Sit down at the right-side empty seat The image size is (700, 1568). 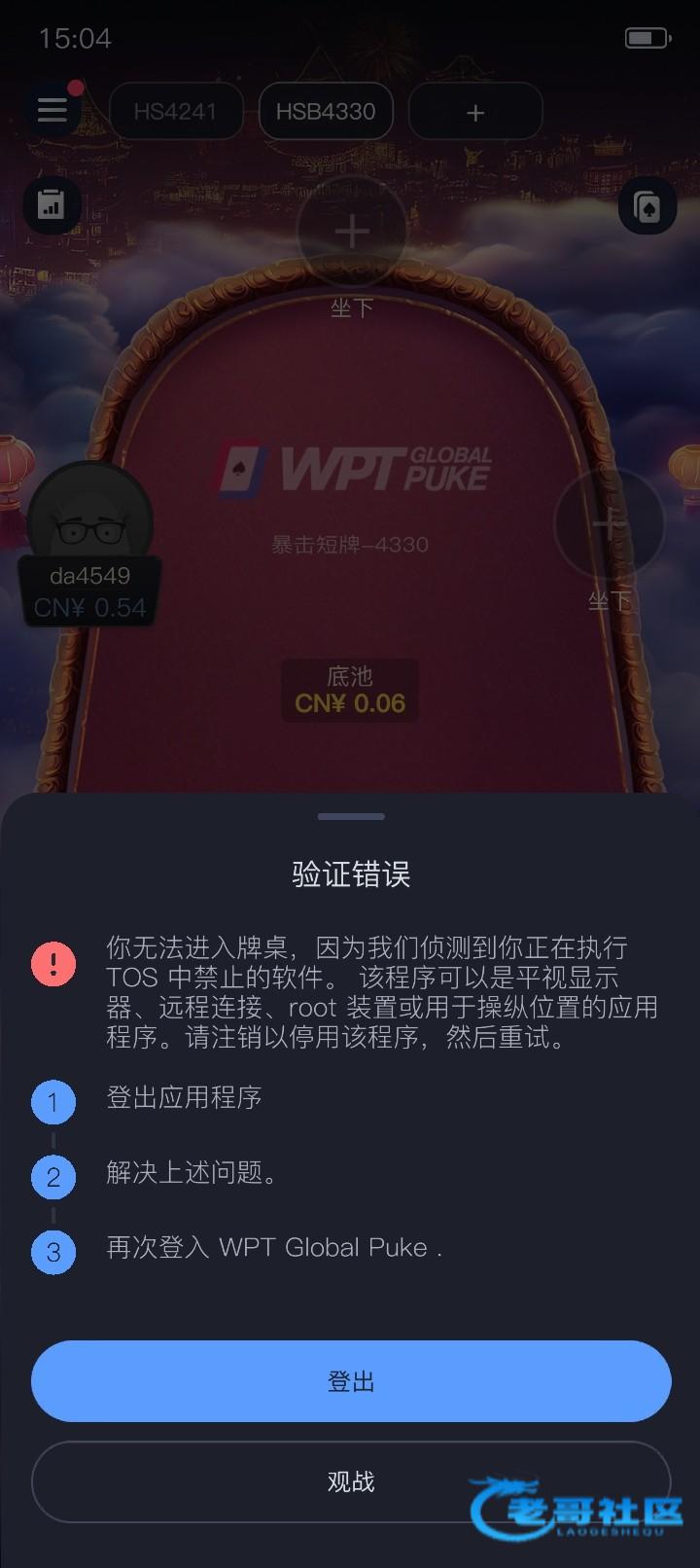click(609, 525)
